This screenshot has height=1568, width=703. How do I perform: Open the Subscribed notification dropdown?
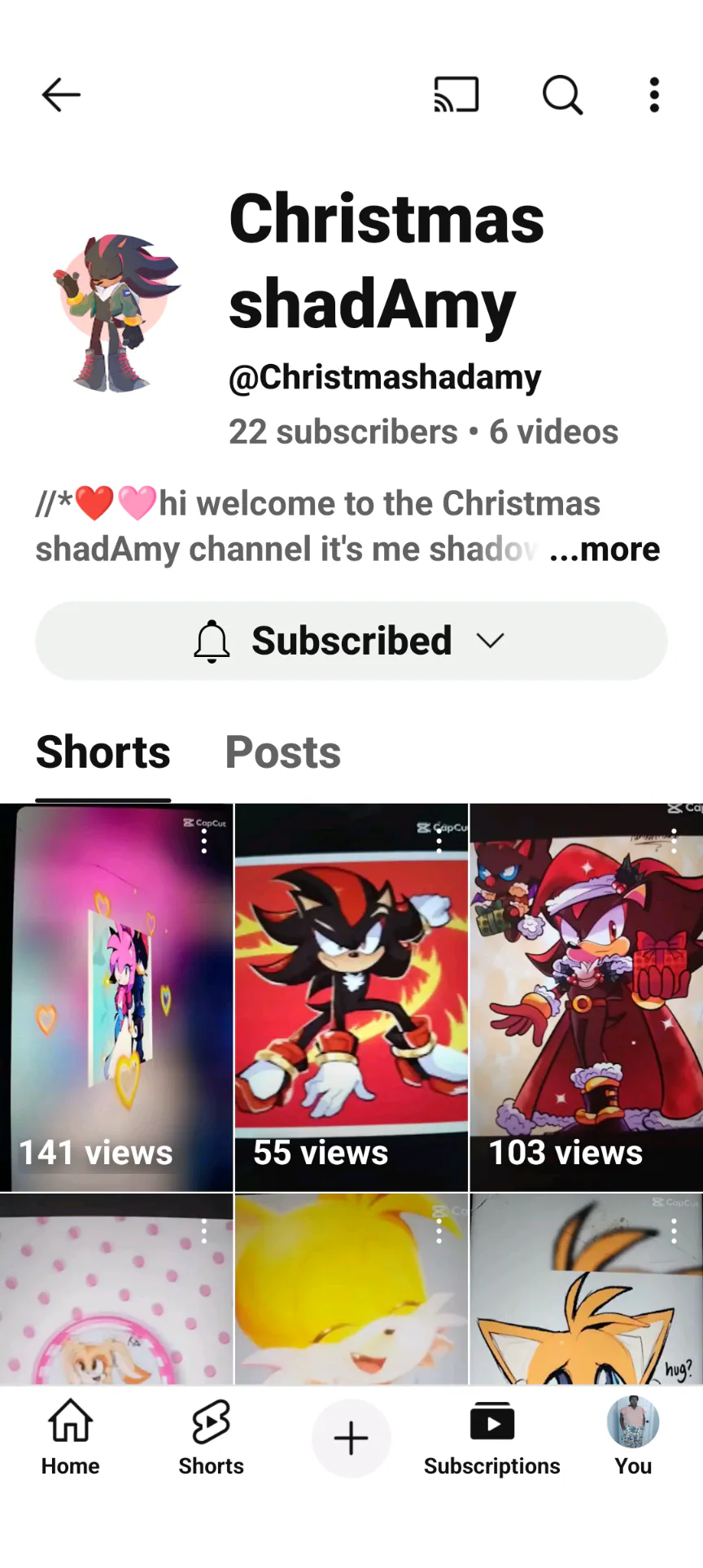point(351,641)
